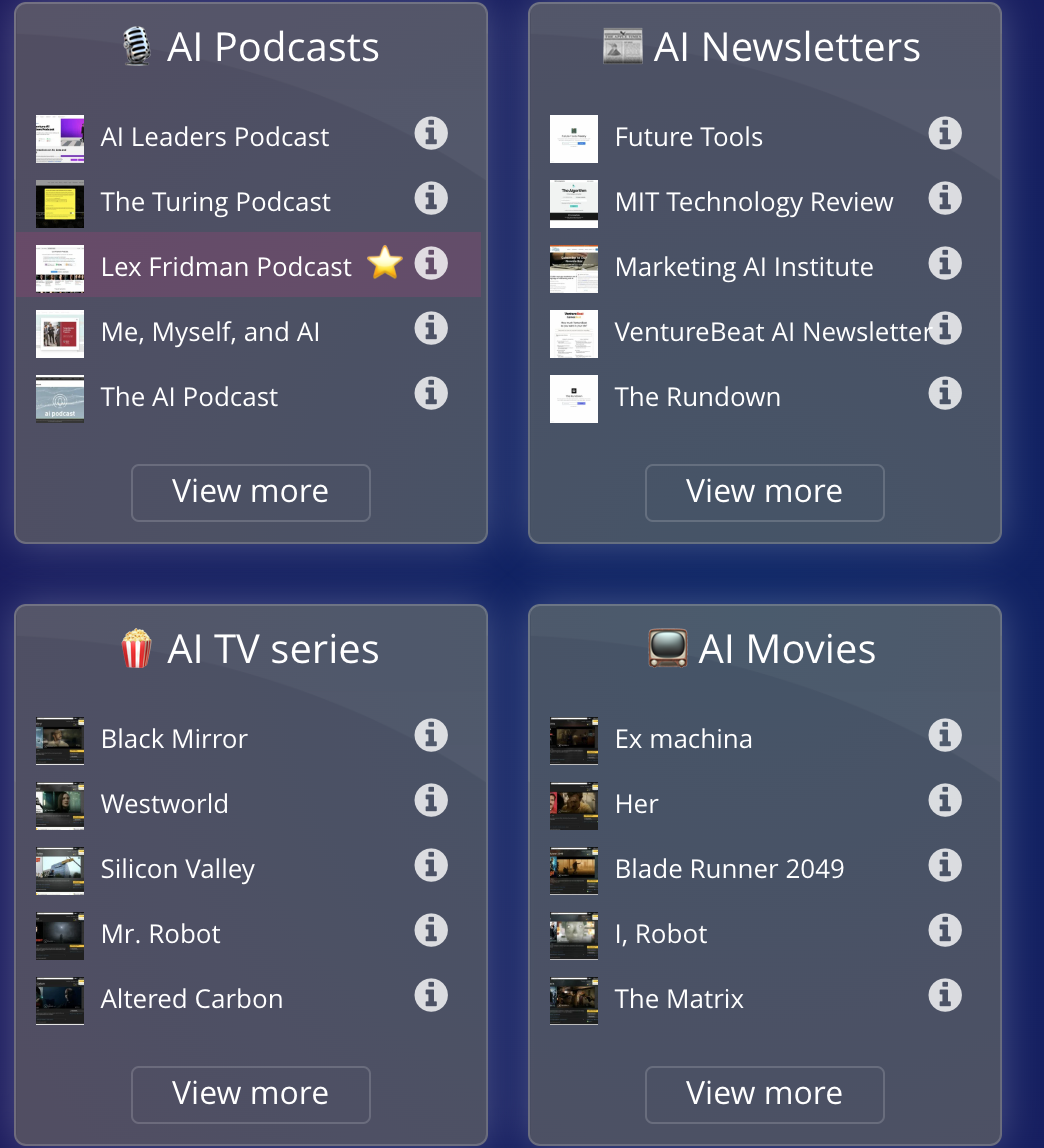The image size is (1044, 1148).
Task: Open the Lex Fridman Podcast entry
Action: pos(226,267)
